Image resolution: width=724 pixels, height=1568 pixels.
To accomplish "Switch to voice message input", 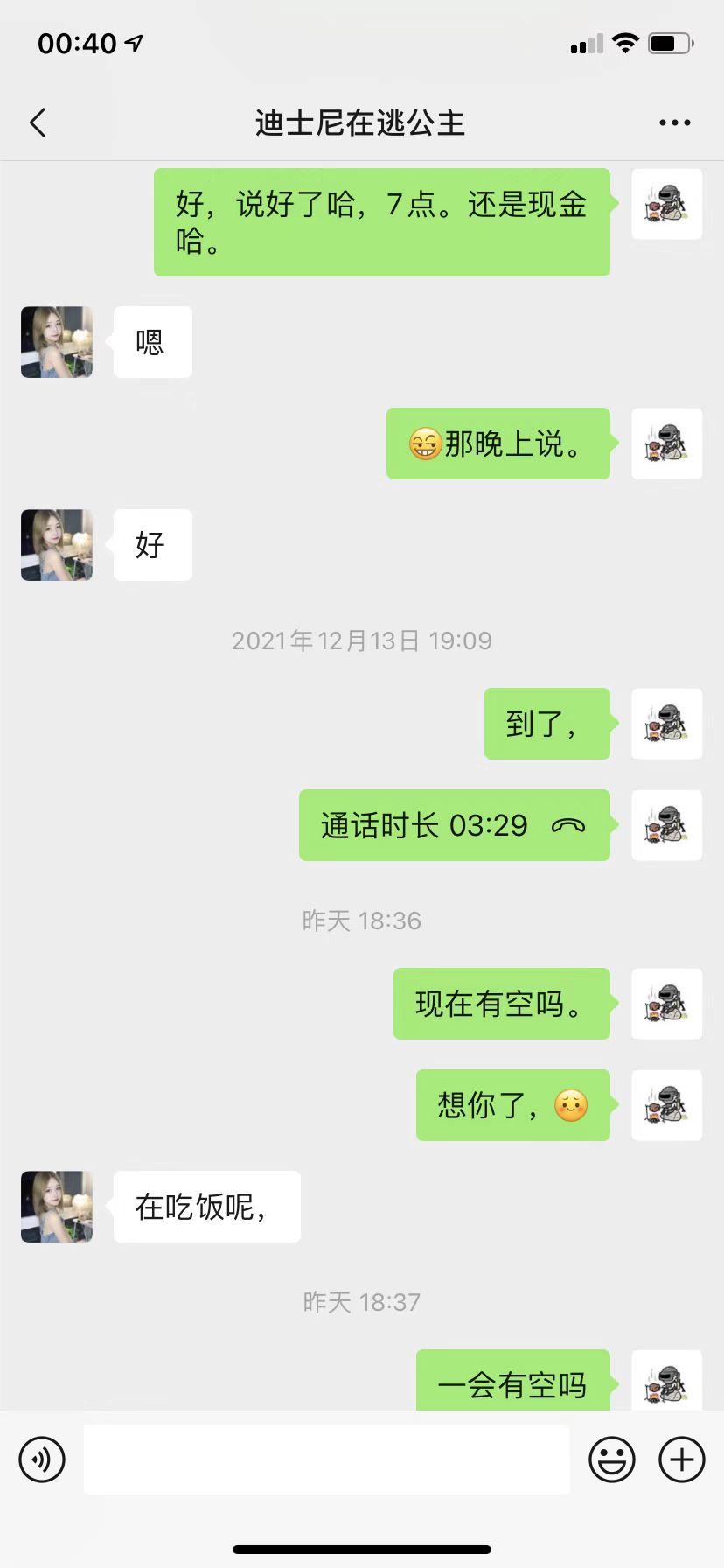I will click(x=42, y=1459).
